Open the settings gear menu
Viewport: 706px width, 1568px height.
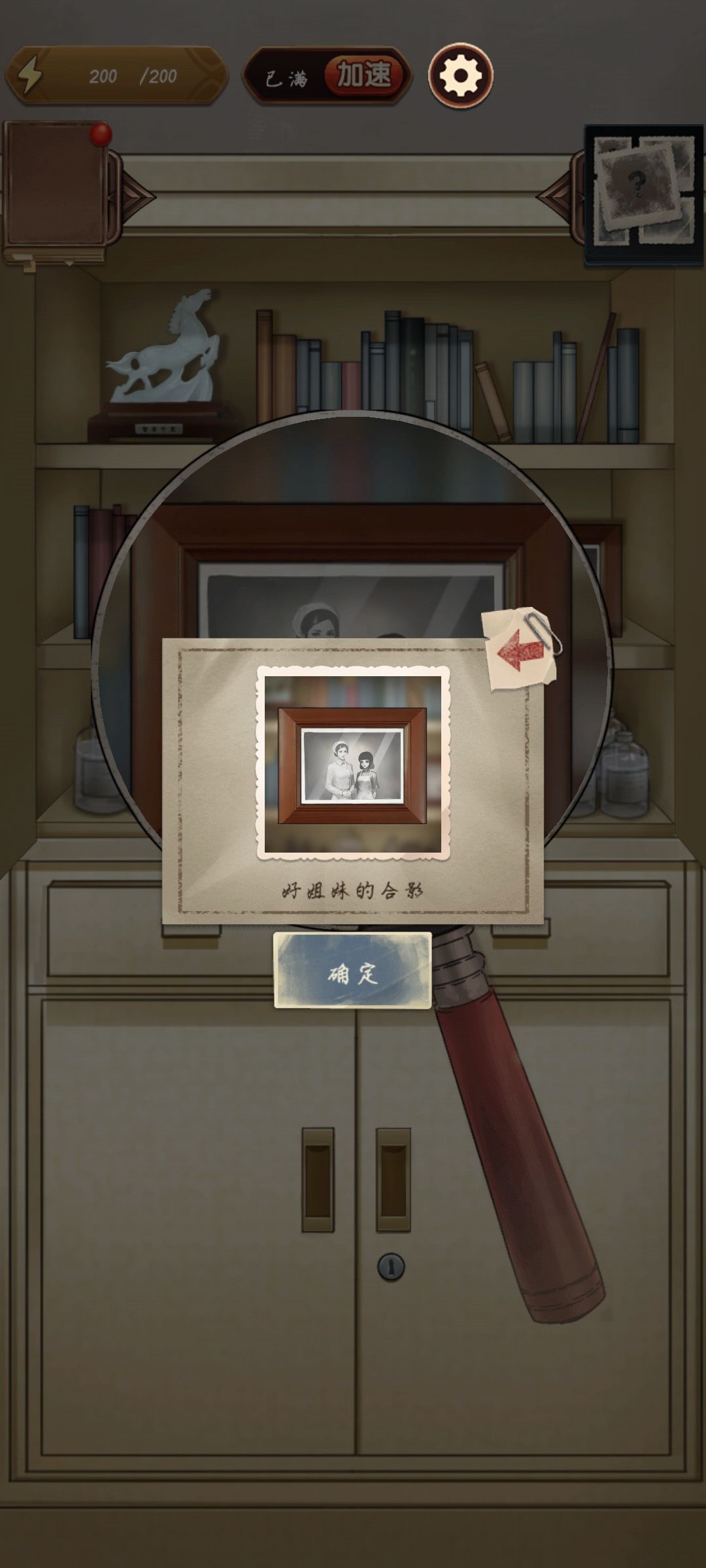point(460,76)
